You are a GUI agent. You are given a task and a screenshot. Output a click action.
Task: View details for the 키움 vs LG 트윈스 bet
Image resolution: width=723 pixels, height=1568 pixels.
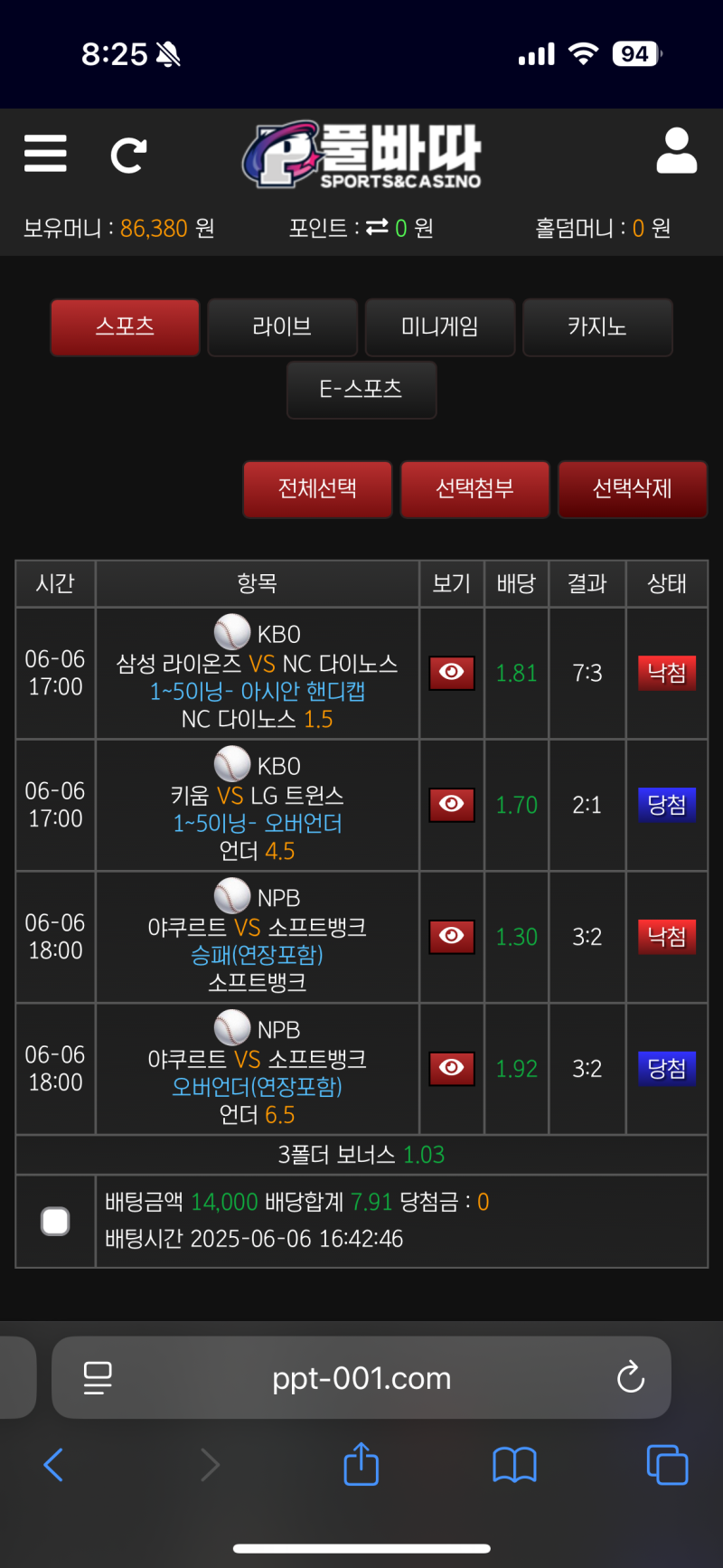[x=451, y=805]
